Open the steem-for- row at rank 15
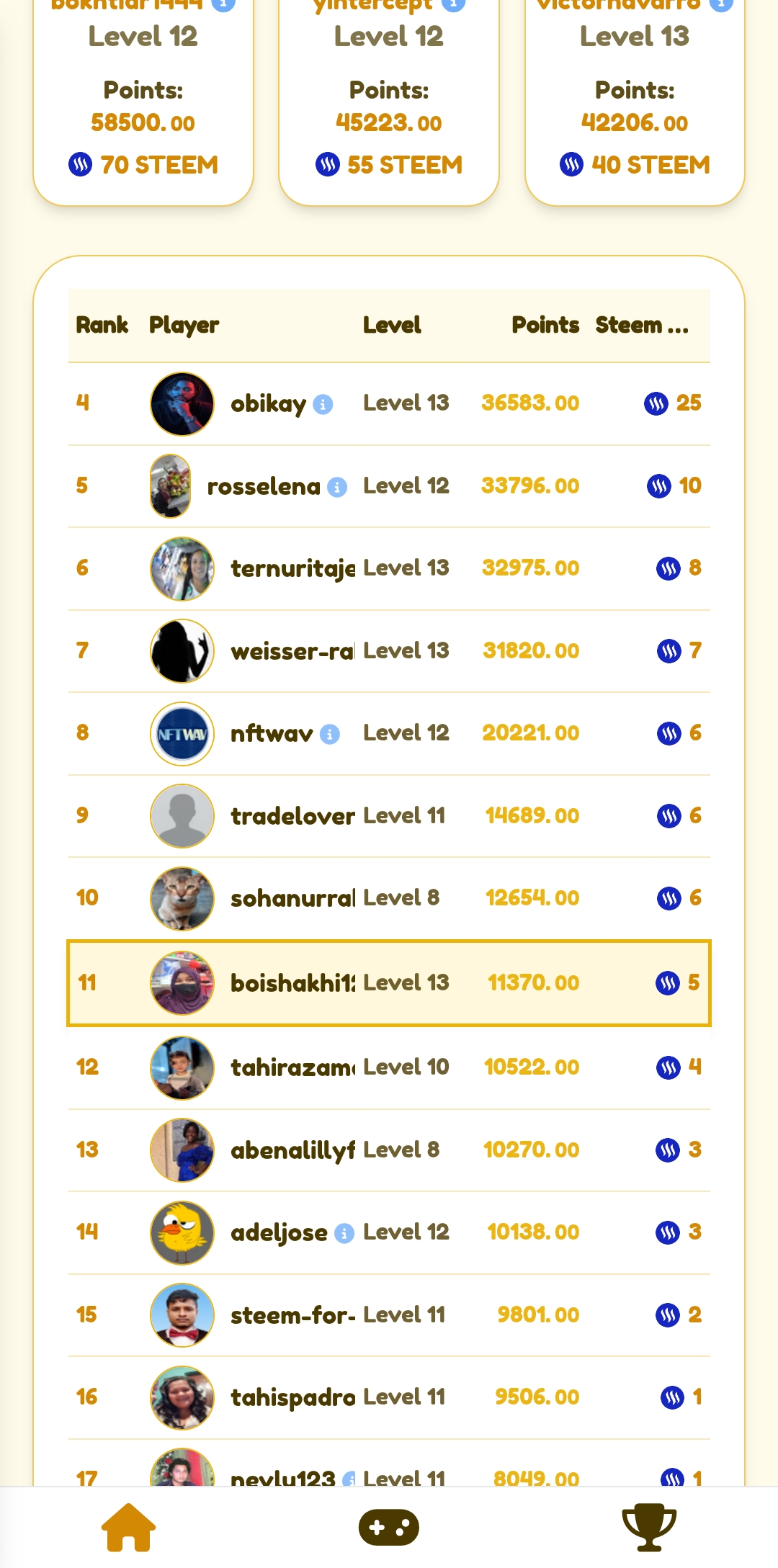The width and height of the screenshot is (778, 1568). (389, 1315)
